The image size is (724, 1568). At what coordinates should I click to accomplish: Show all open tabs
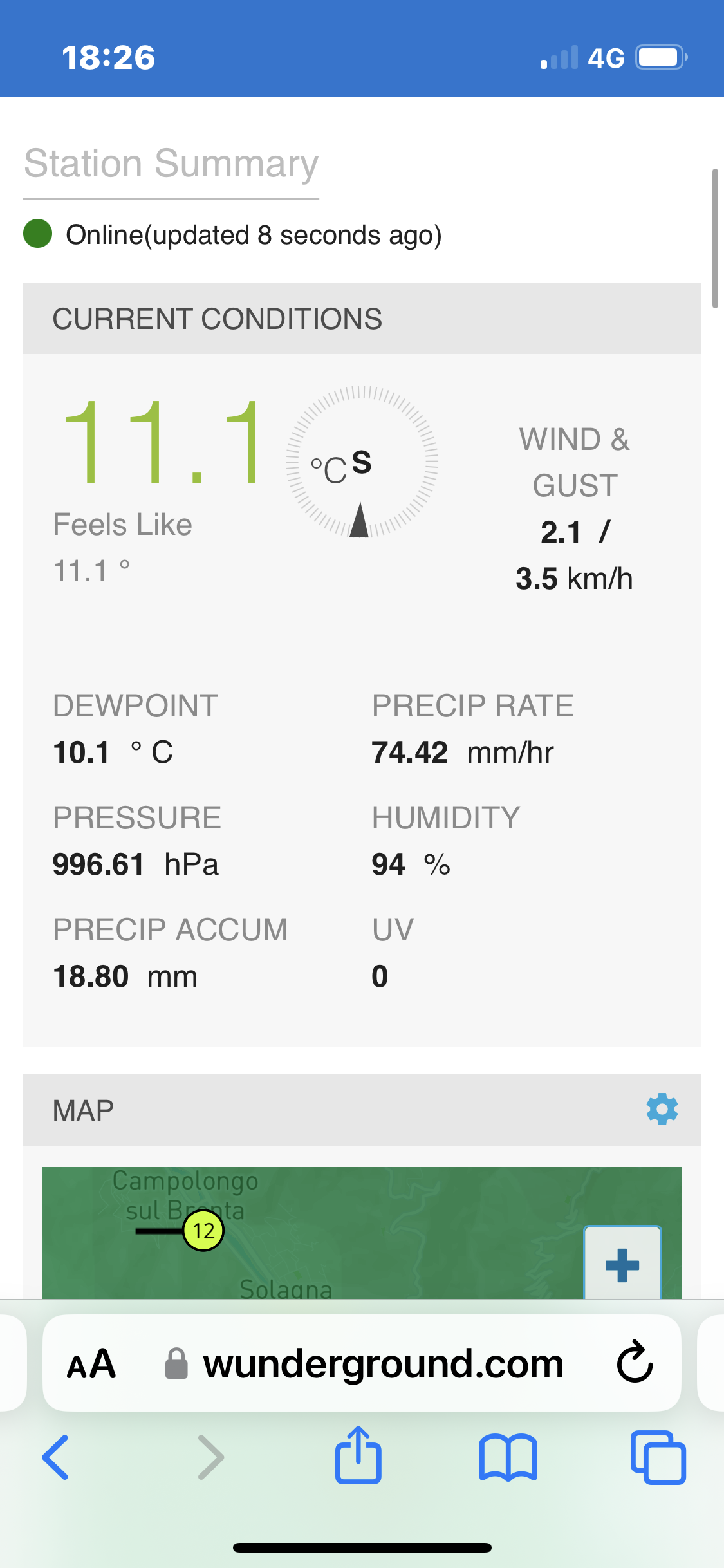click(x=658, y=1457)
